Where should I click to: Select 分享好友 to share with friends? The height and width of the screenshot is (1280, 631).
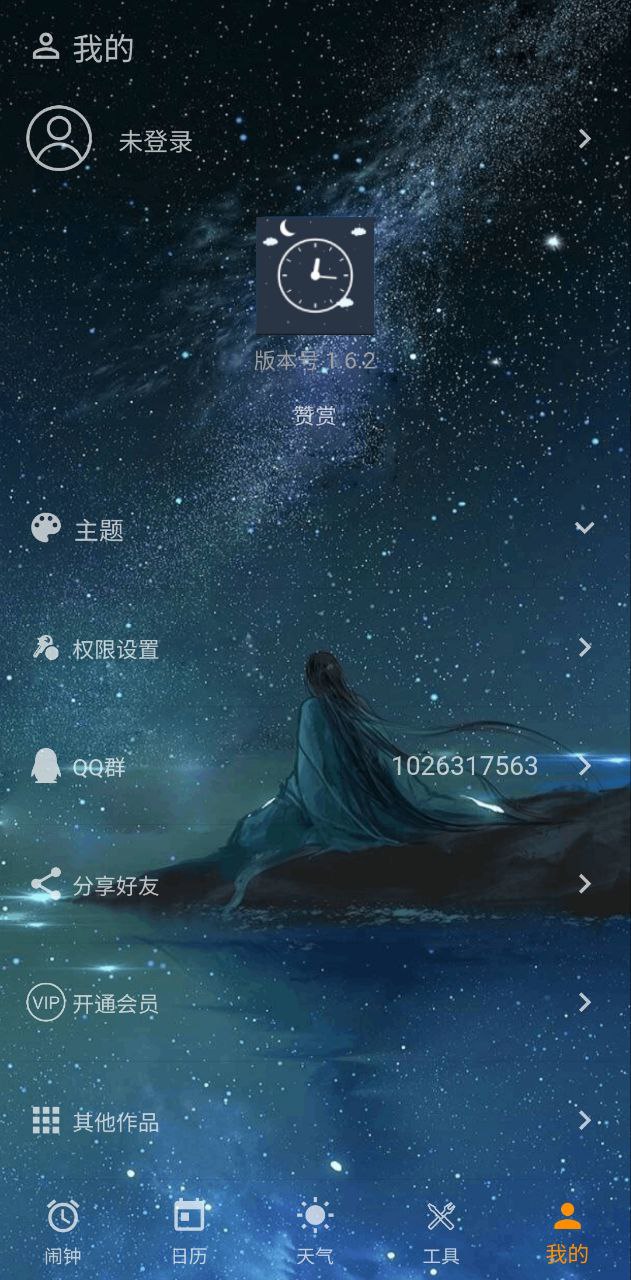click(315, 885)
